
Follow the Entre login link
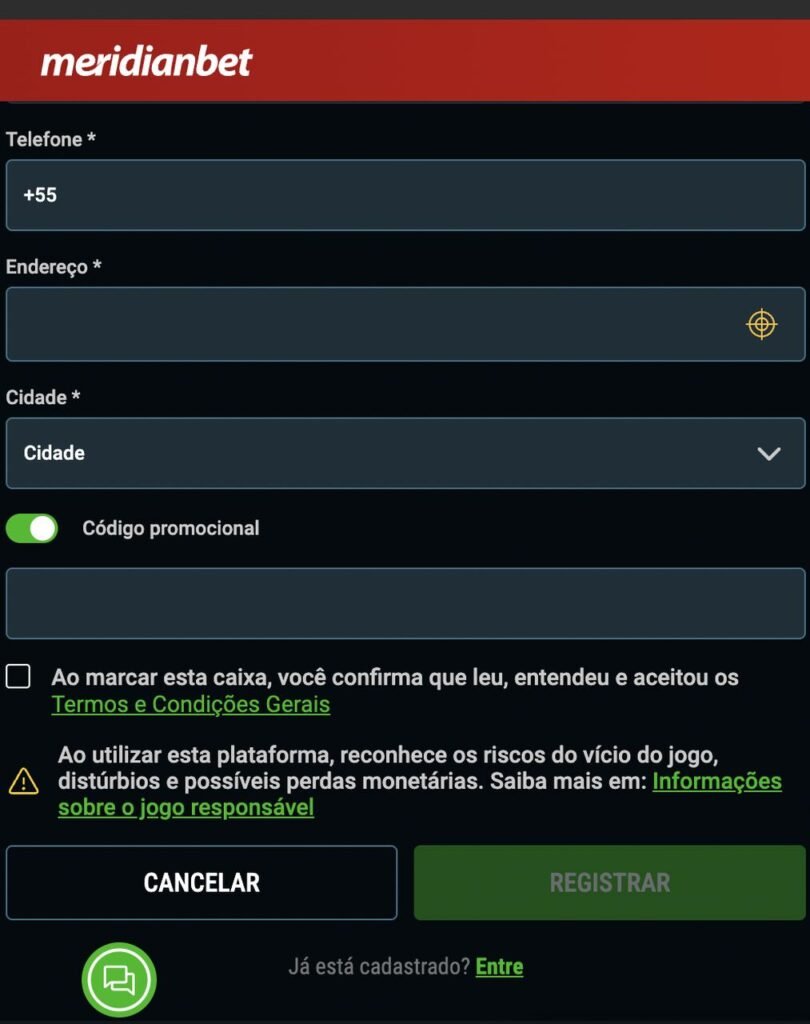pos(499,967)
